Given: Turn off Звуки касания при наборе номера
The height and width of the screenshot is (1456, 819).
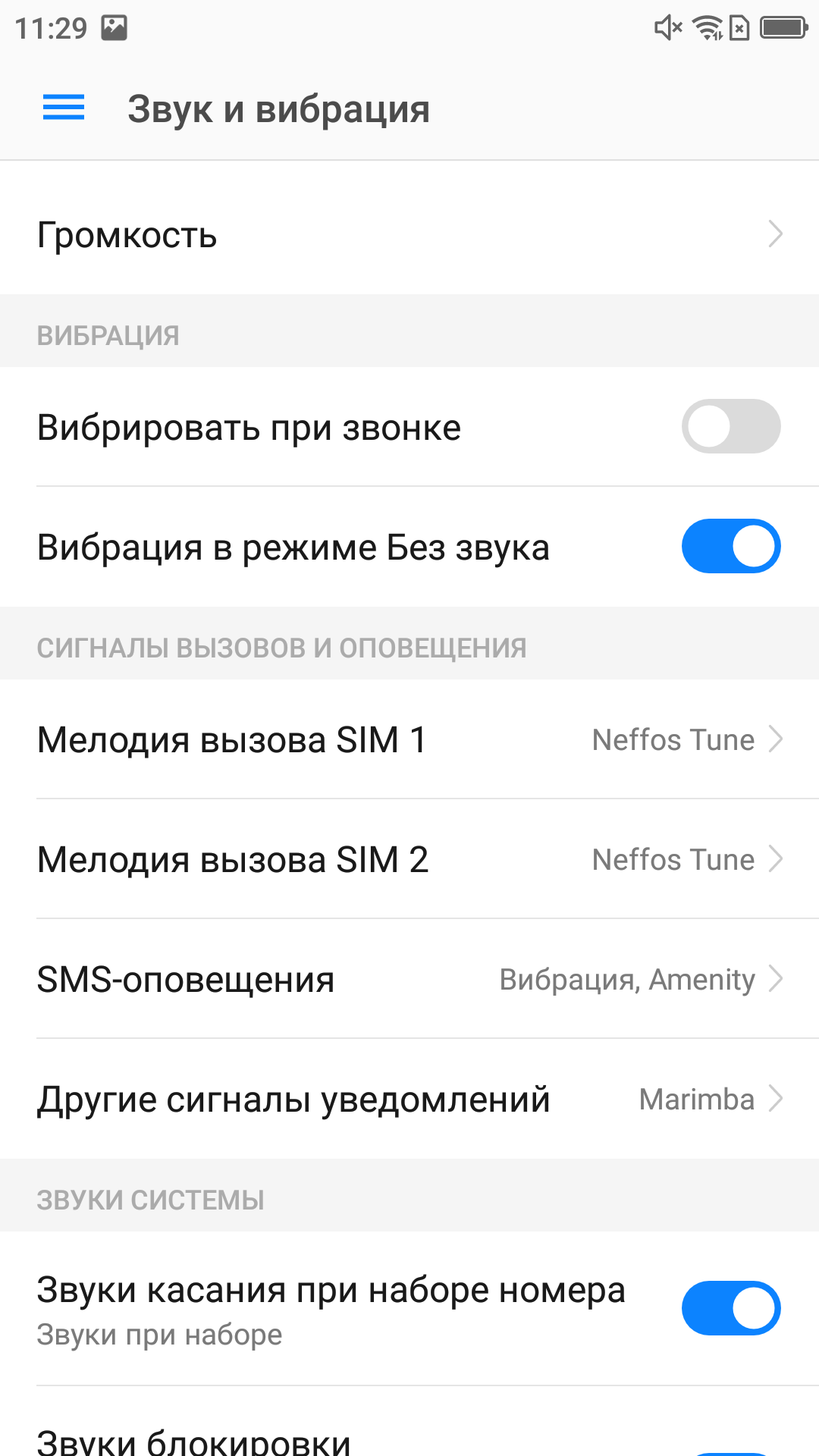Looking at the screenshot, I should [731, 1308].
